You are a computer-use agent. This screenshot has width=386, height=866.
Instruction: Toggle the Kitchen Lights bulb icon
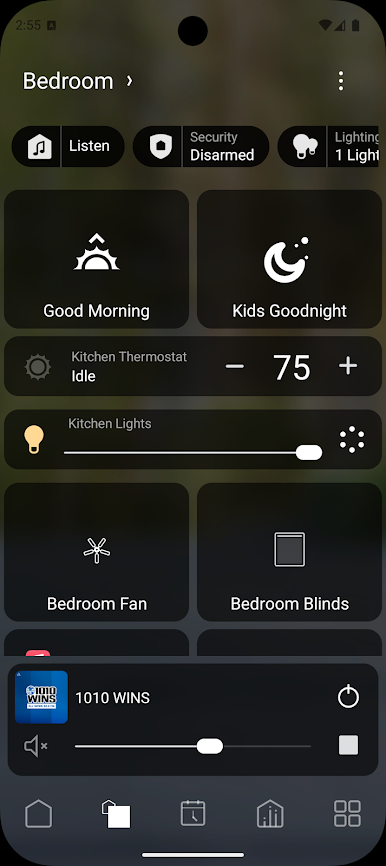(x=34, y=439)
